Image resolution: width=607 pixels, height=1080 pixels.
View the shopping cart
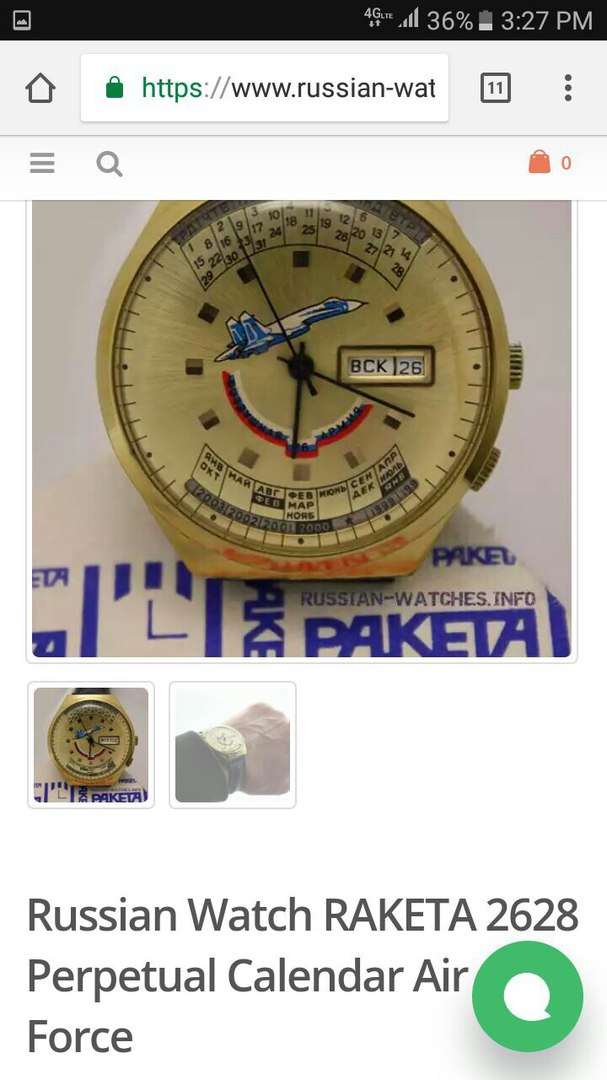[x=548, y=163]
